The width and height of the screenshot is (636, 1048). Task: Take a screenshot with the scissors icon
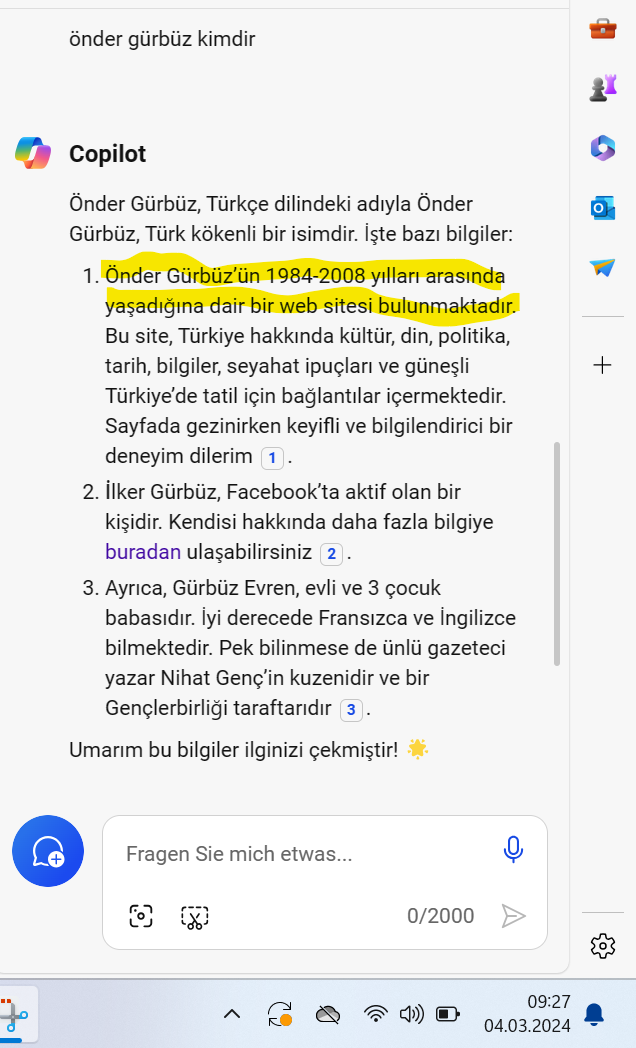click(x=194, y=916)
